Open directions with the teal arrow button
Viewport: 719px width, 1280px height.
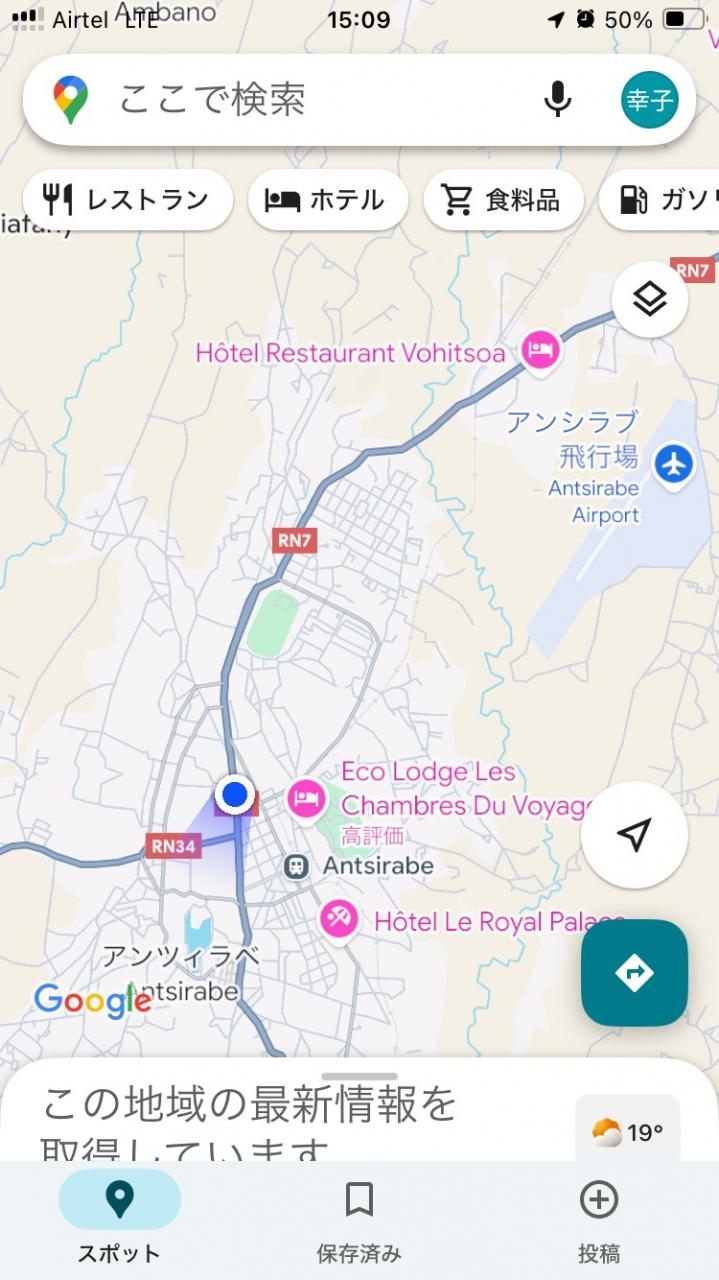point(634,972)
